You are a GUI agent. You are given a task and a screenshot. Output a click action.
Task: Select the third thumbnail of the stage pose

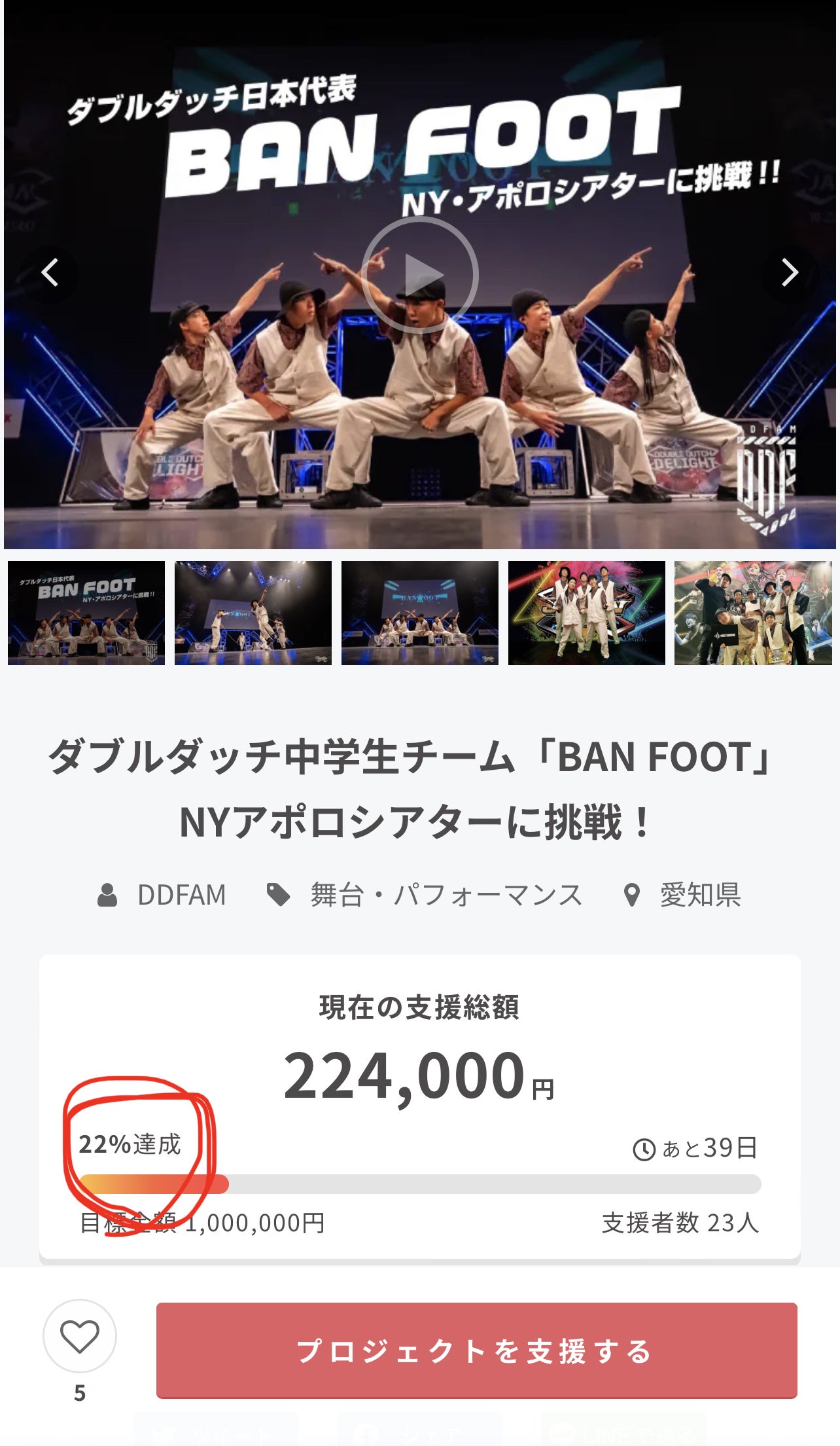point(419,613)
